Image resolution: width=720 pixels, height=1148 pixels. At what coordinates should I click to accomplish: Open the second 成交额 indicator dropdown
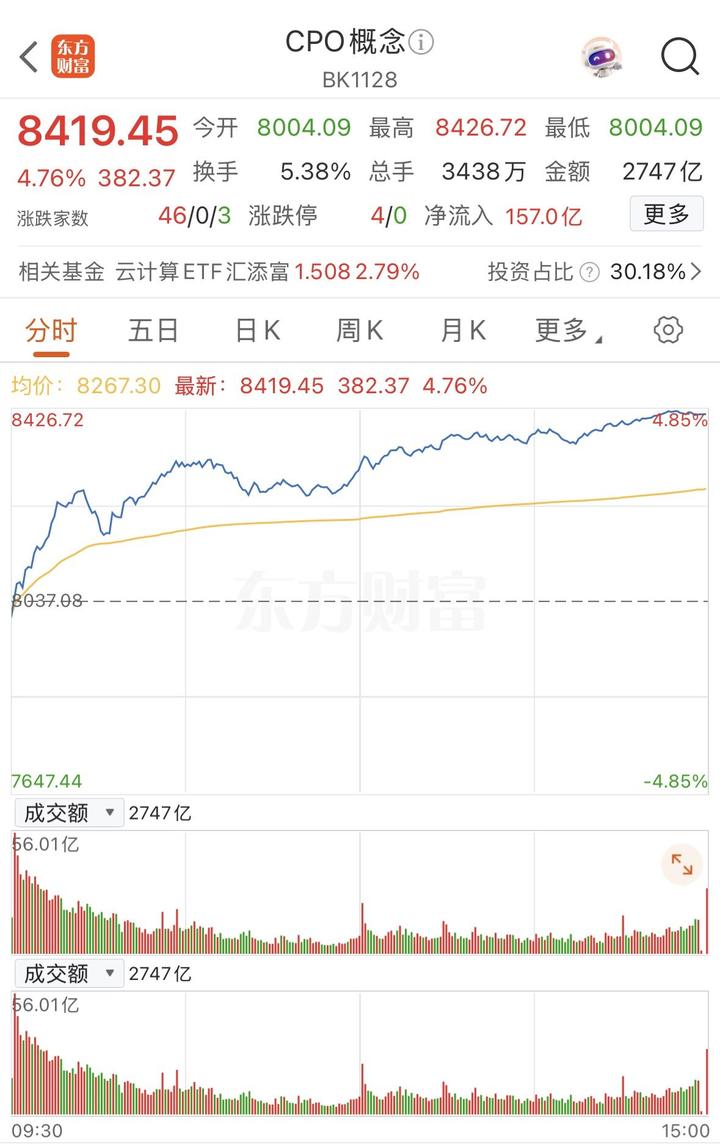(68, 973)
